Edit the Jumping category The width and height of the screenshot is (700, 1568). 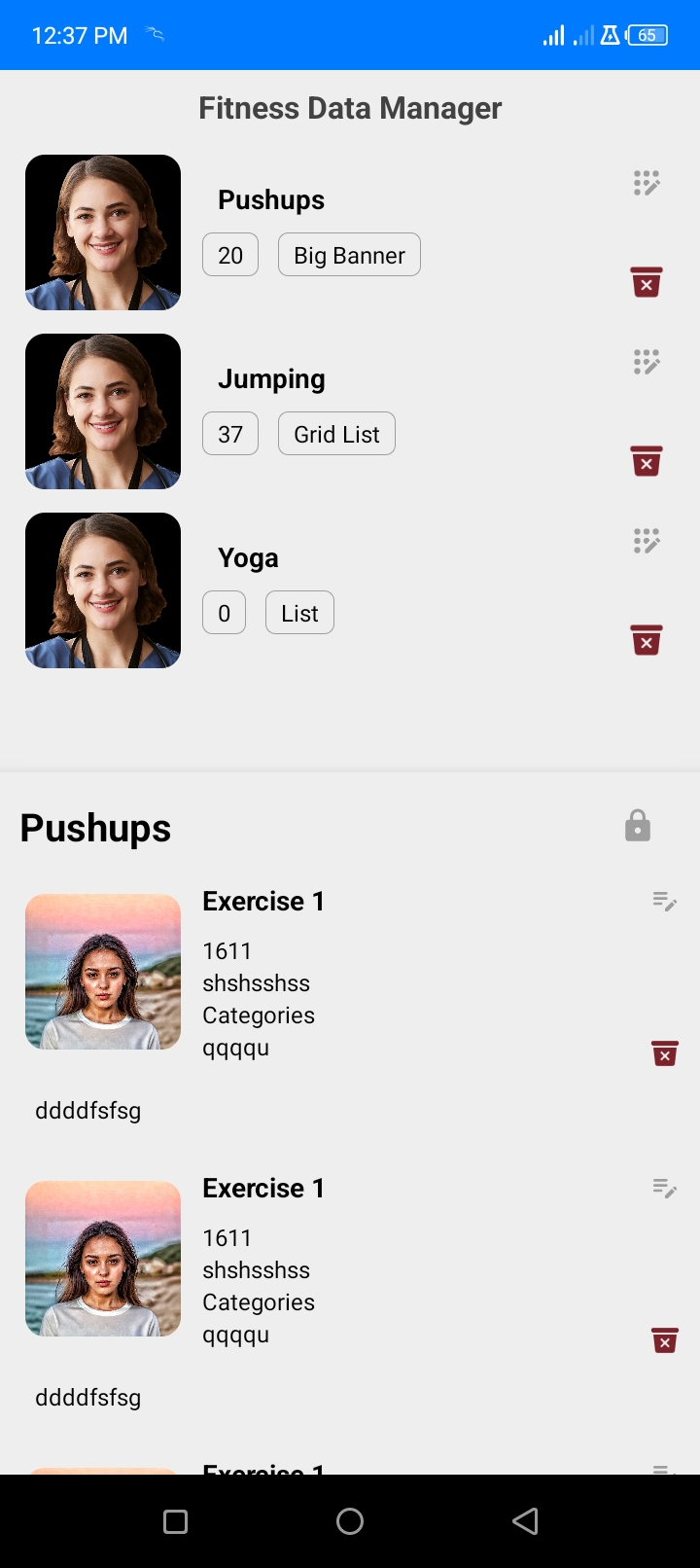click(x=647, y=362)
